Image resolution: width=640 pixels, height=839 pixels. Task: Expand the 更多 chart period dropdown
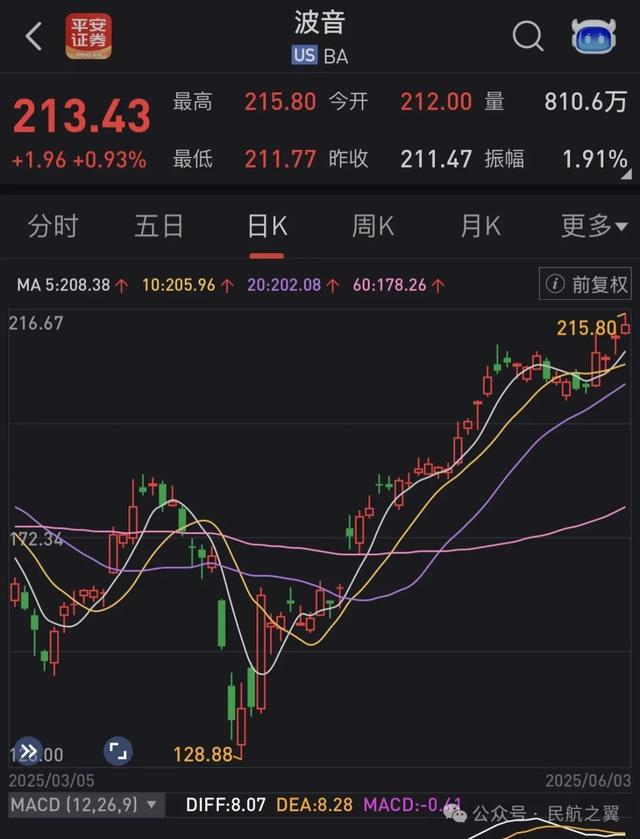point(594,226)
